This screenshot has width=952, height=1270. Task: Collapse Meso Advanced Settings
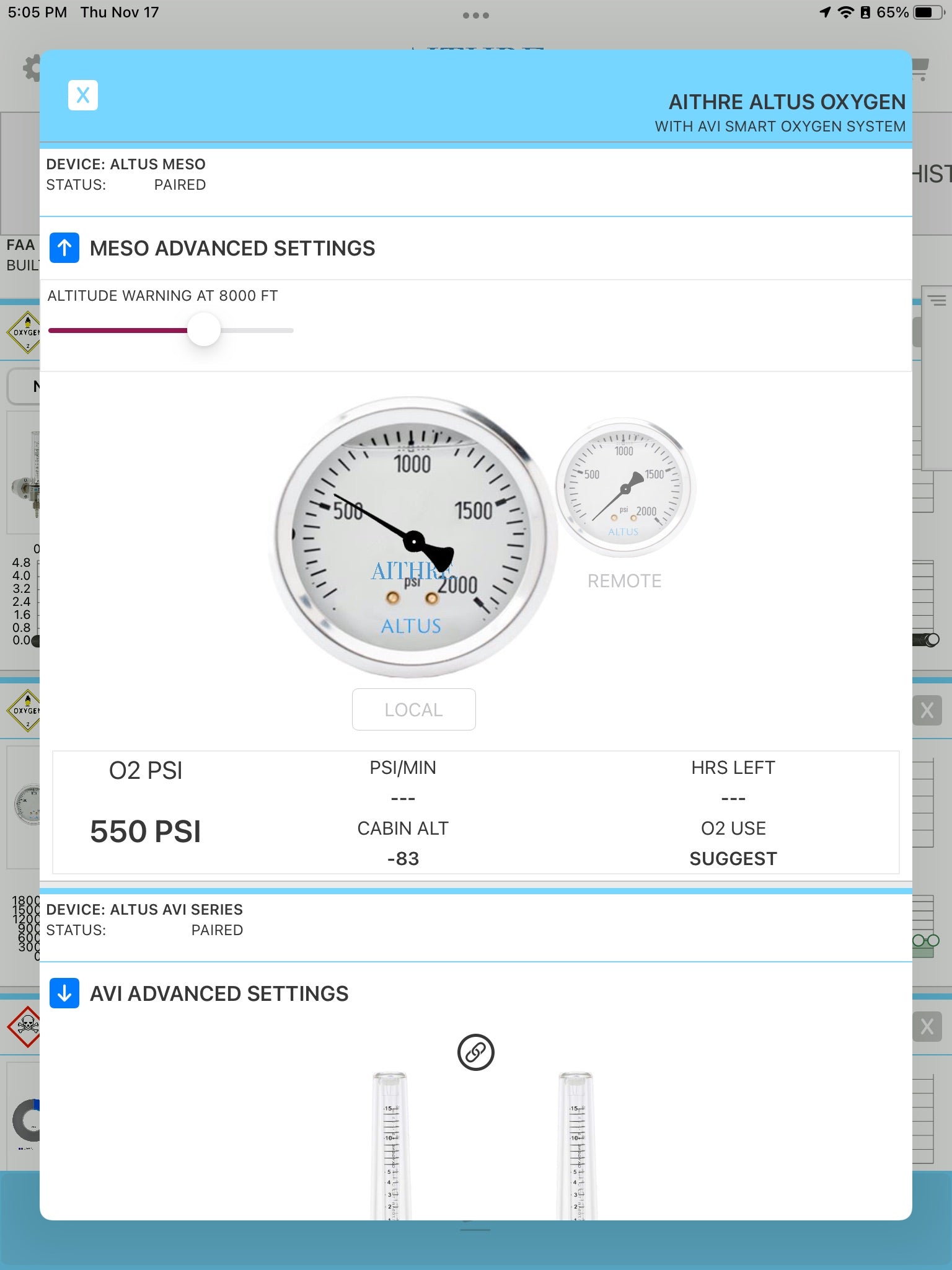click(64, 248)
